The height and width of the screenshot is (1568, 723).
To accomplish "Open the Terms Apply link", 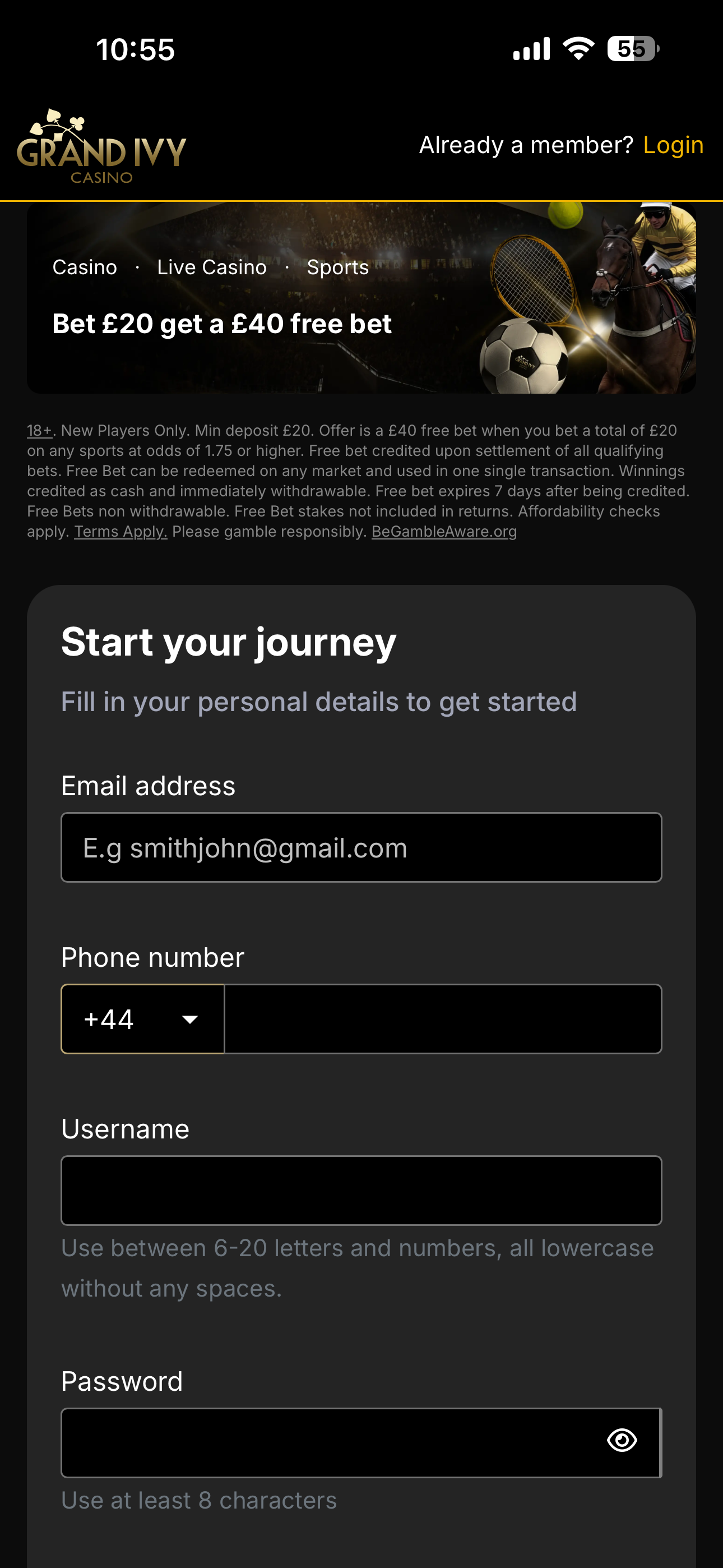I will pos(121,532).
